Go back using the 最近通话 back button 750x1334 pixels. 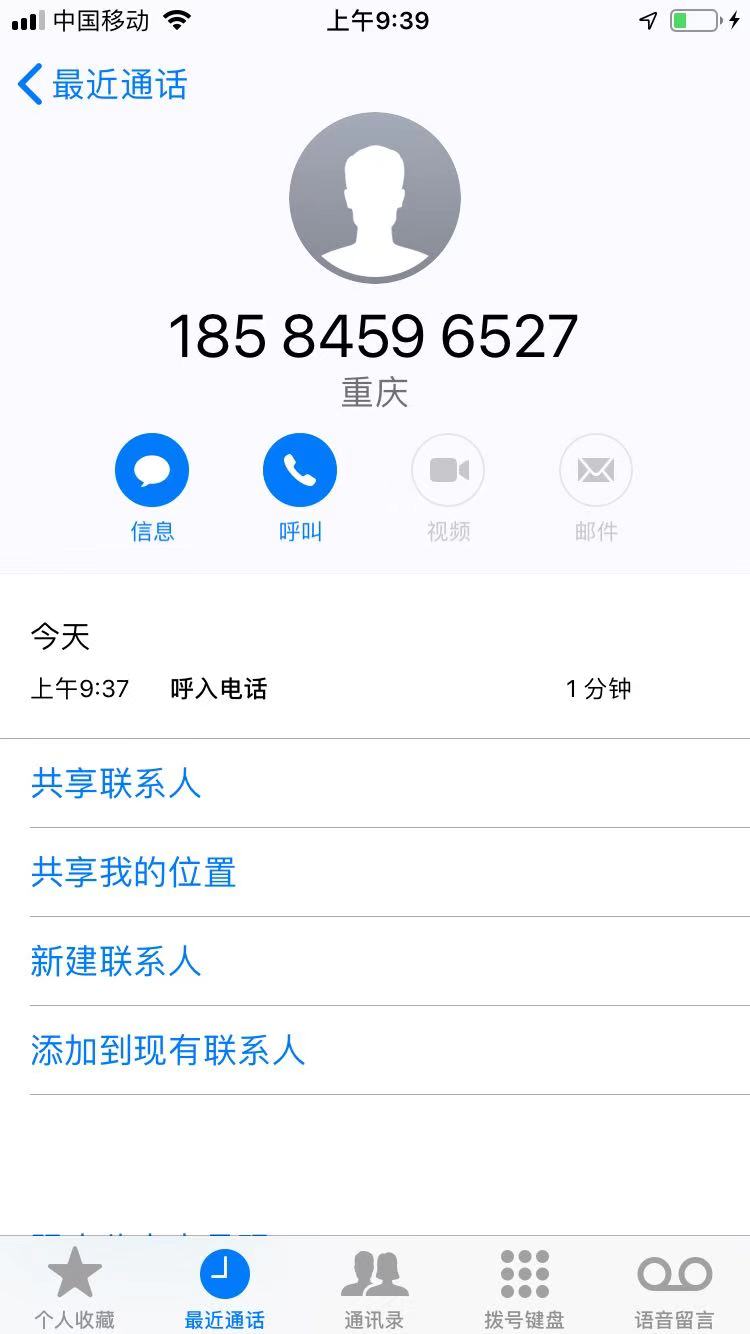(x=100, y=85)
